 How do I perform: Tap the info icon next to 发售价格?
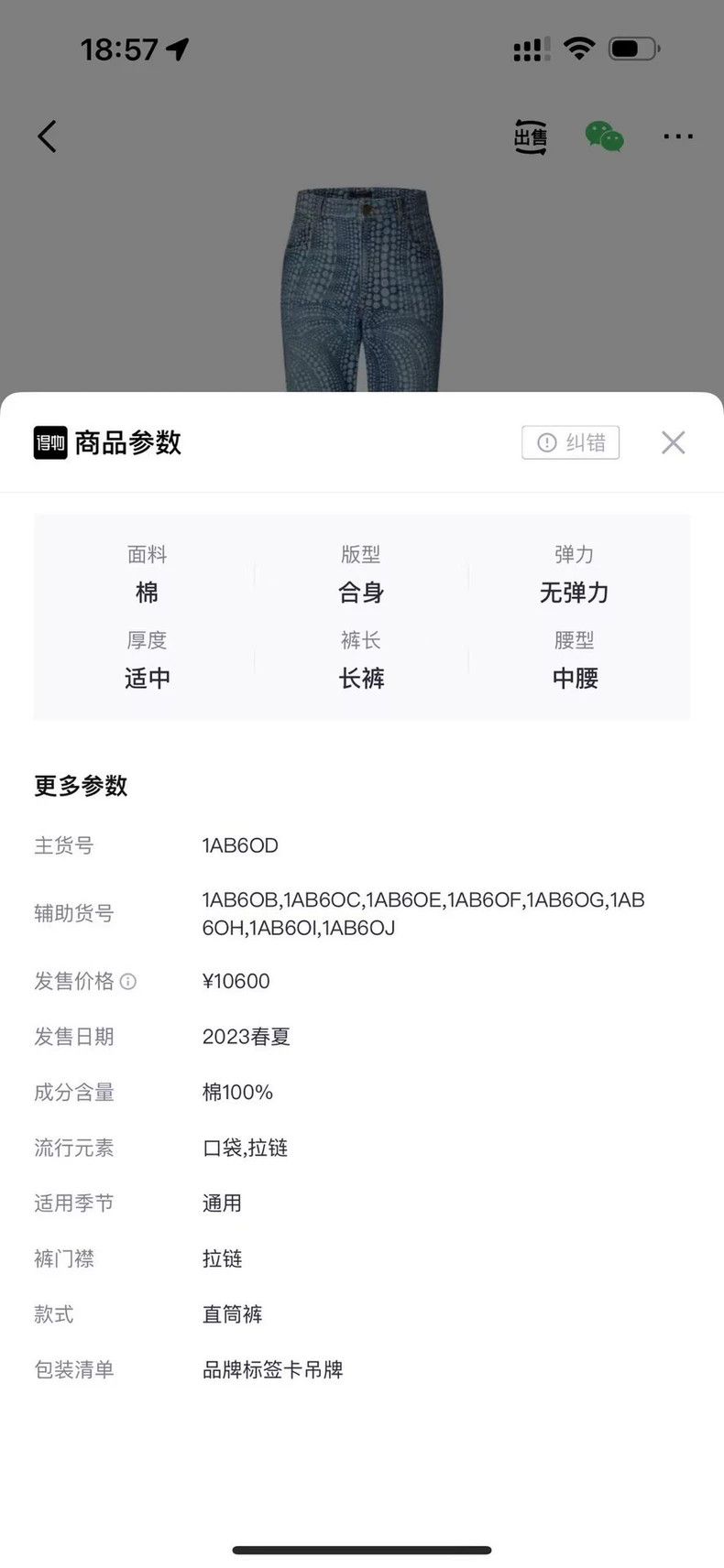128,982
